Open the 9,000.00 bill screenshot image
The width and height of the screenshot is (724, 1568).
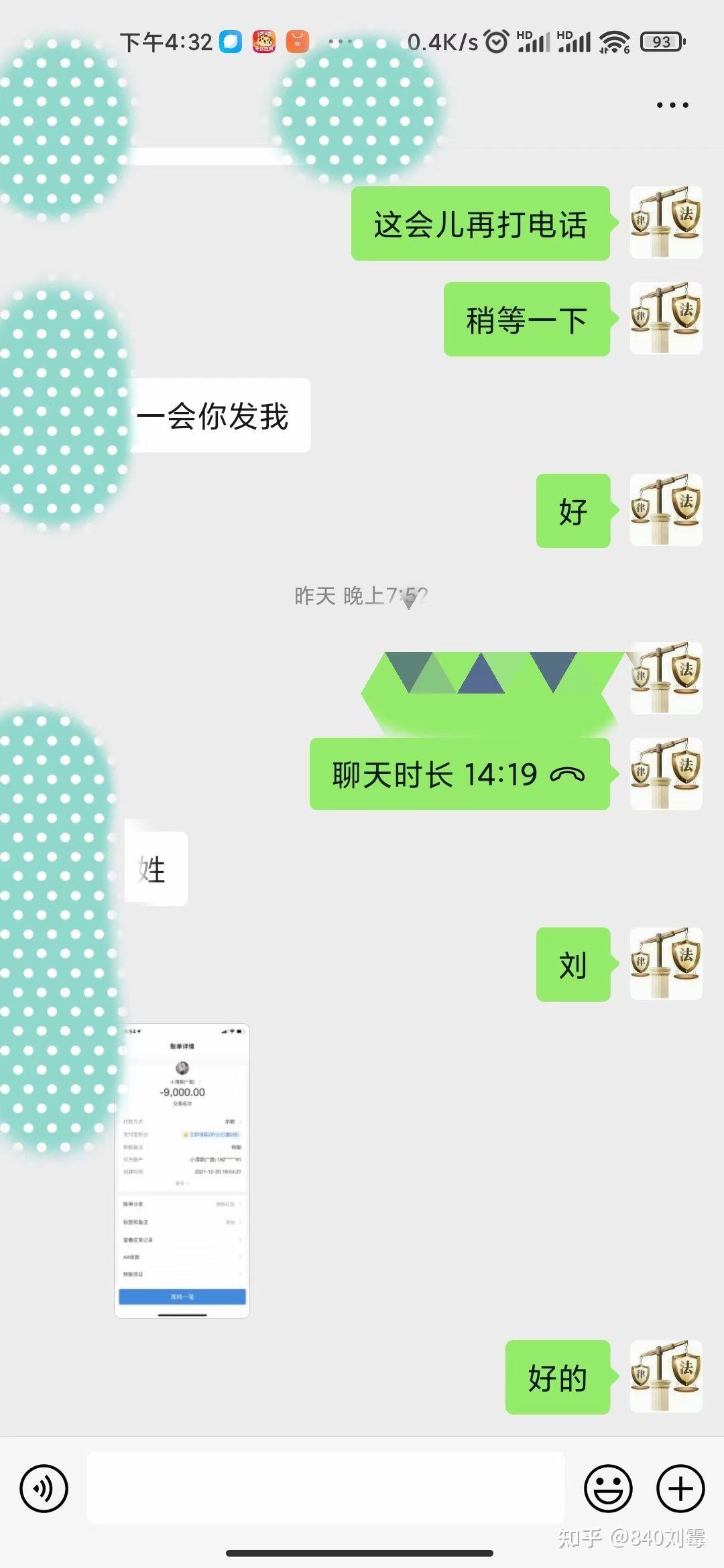pyautogui.click(x=182, y=1171)
